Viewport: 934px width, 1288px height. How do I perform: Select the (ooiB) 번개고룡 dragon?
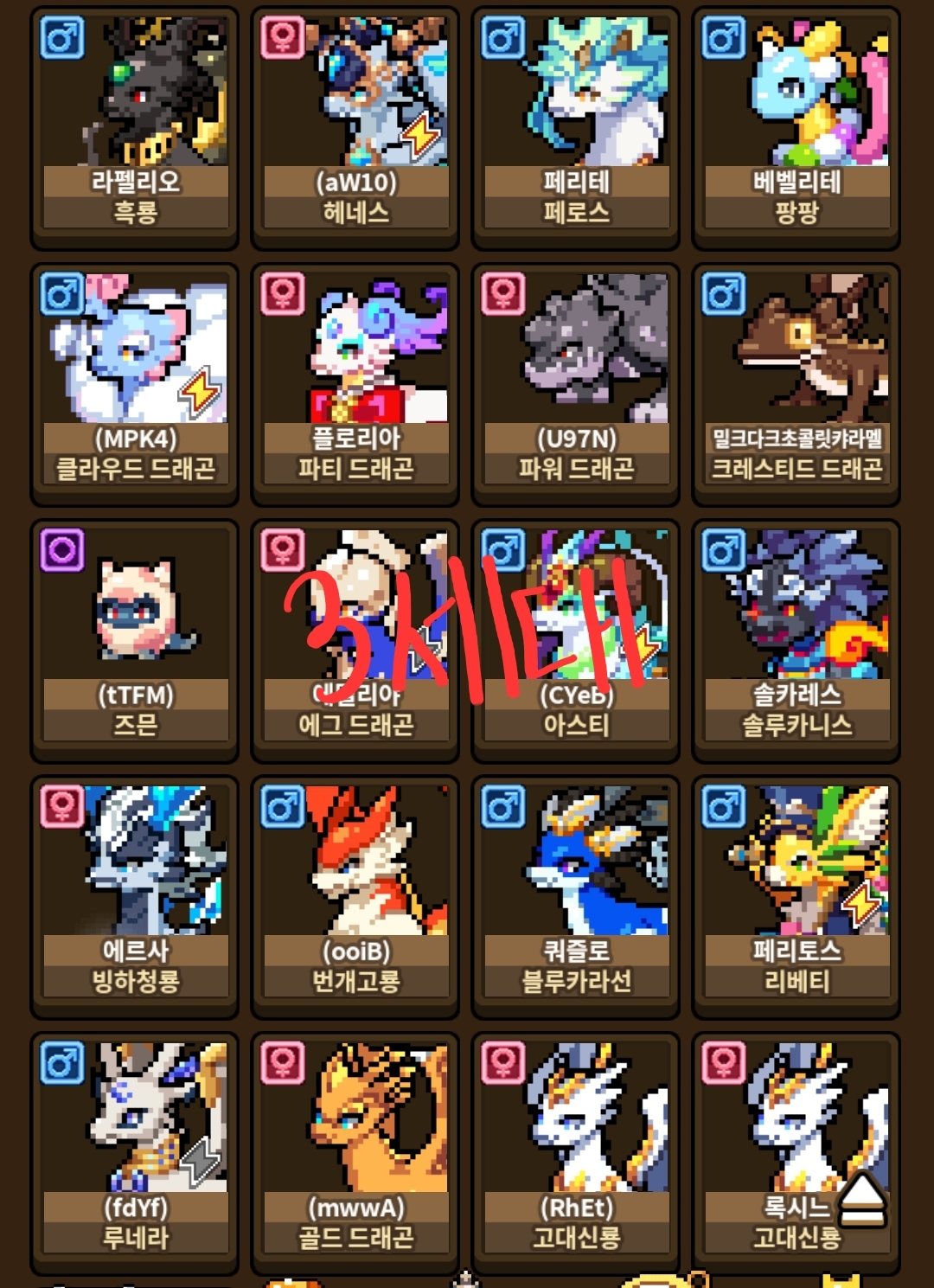pyautogui.click(x=355, y=895)
